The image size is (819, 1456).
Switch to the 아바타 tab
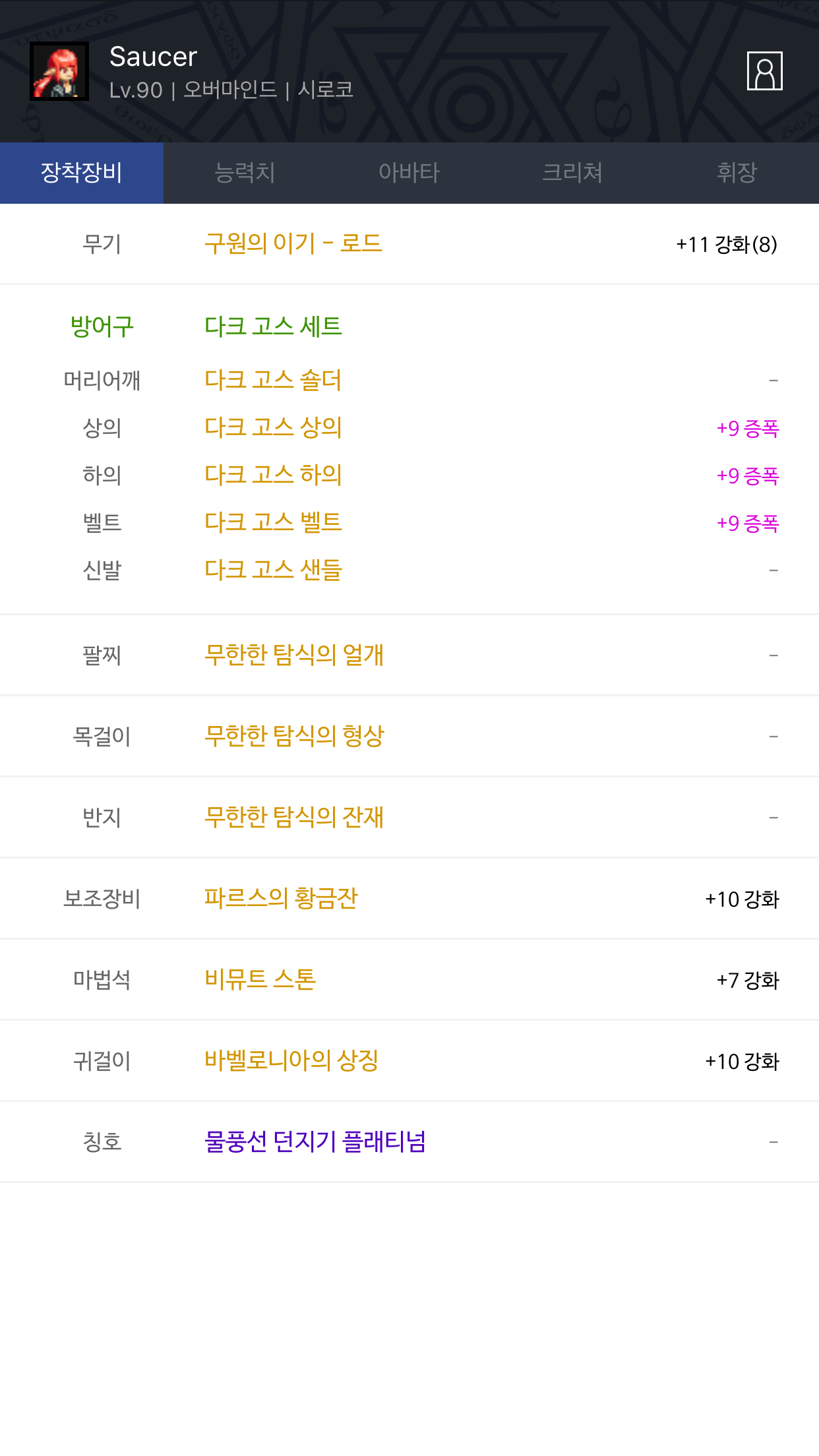(x=409, y=173)
